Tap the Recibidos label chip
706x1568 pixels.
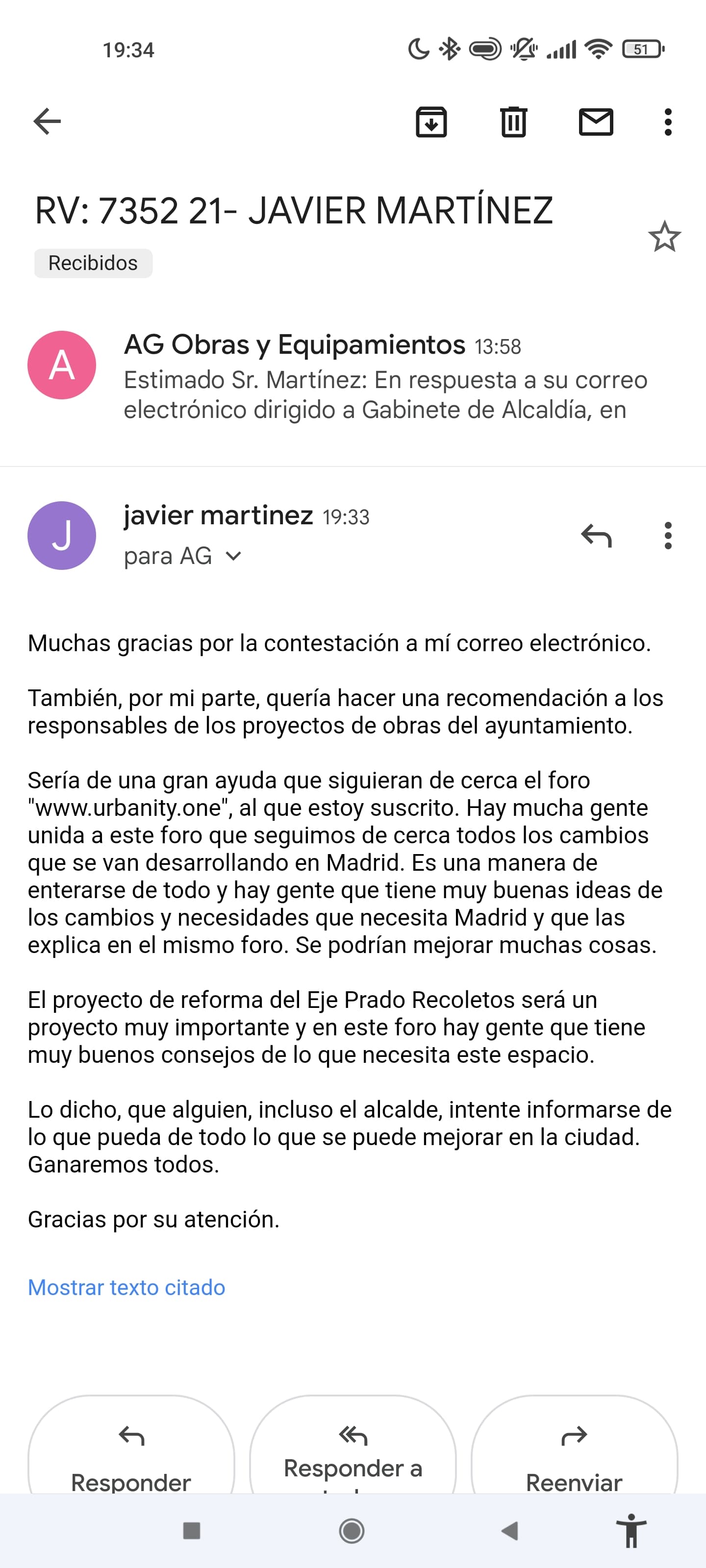point(93,263)
